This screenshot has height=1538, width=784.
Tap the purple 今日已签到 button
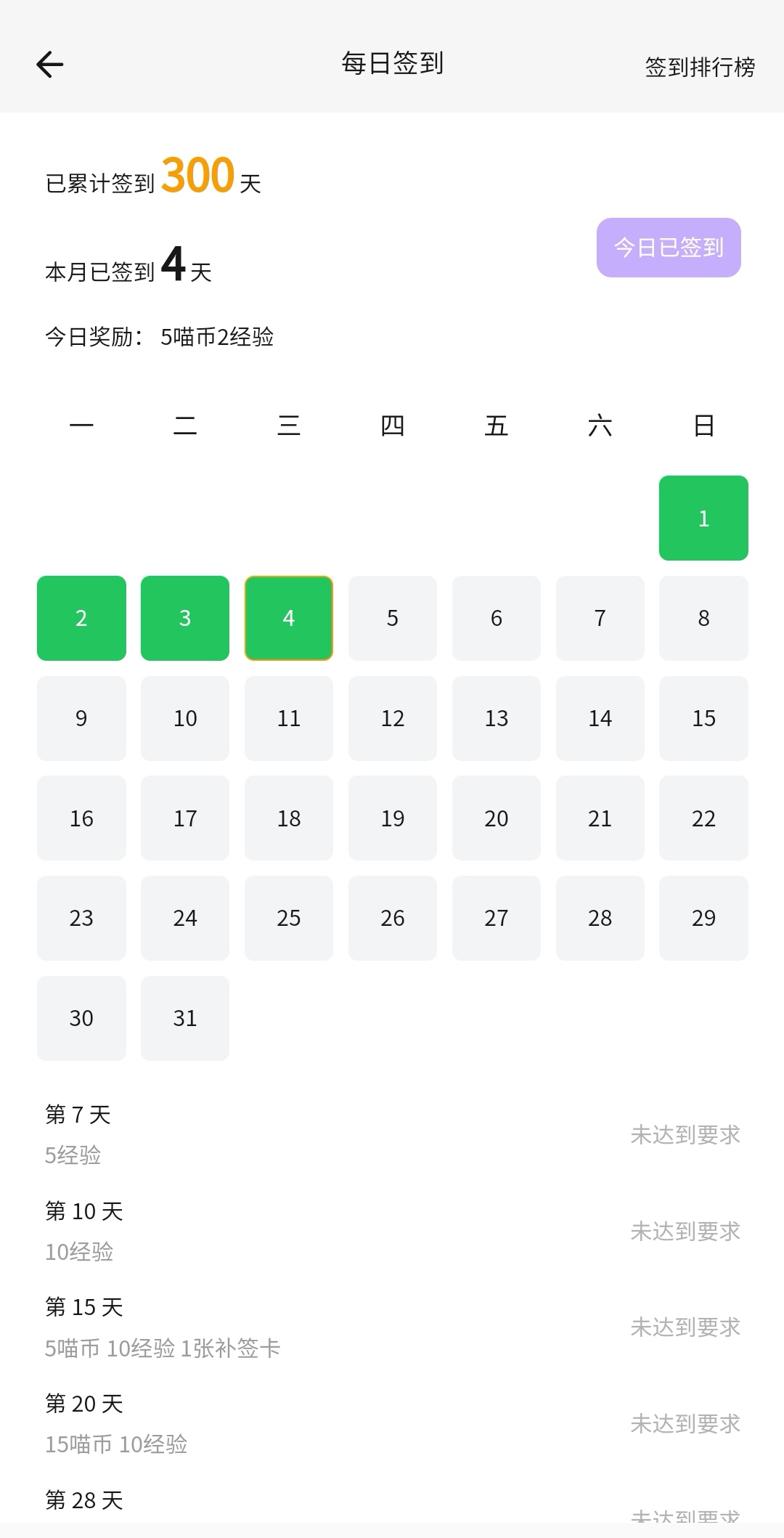click(668, 248)
